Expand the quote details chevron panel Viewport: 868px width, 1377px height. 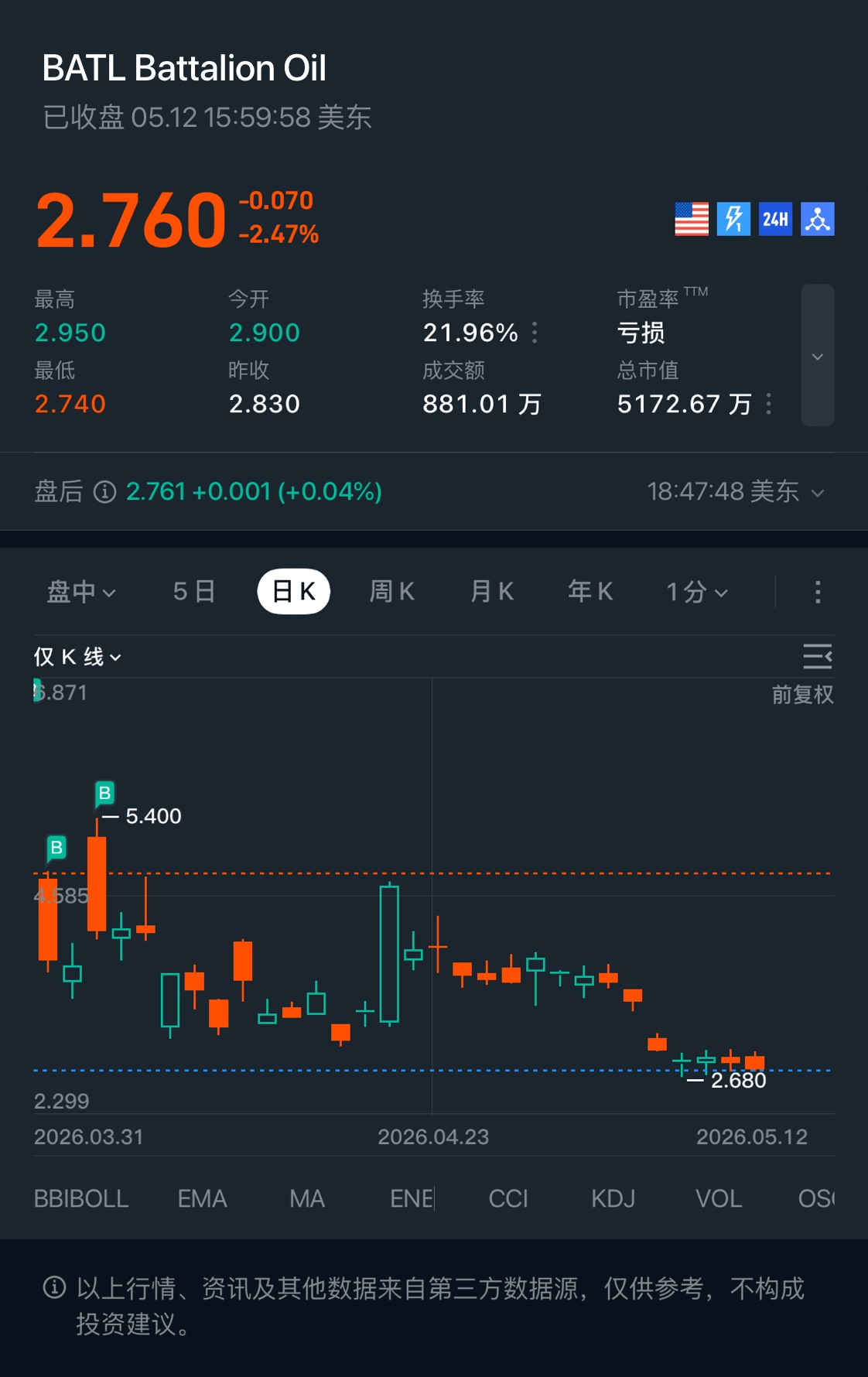(817, 355)
